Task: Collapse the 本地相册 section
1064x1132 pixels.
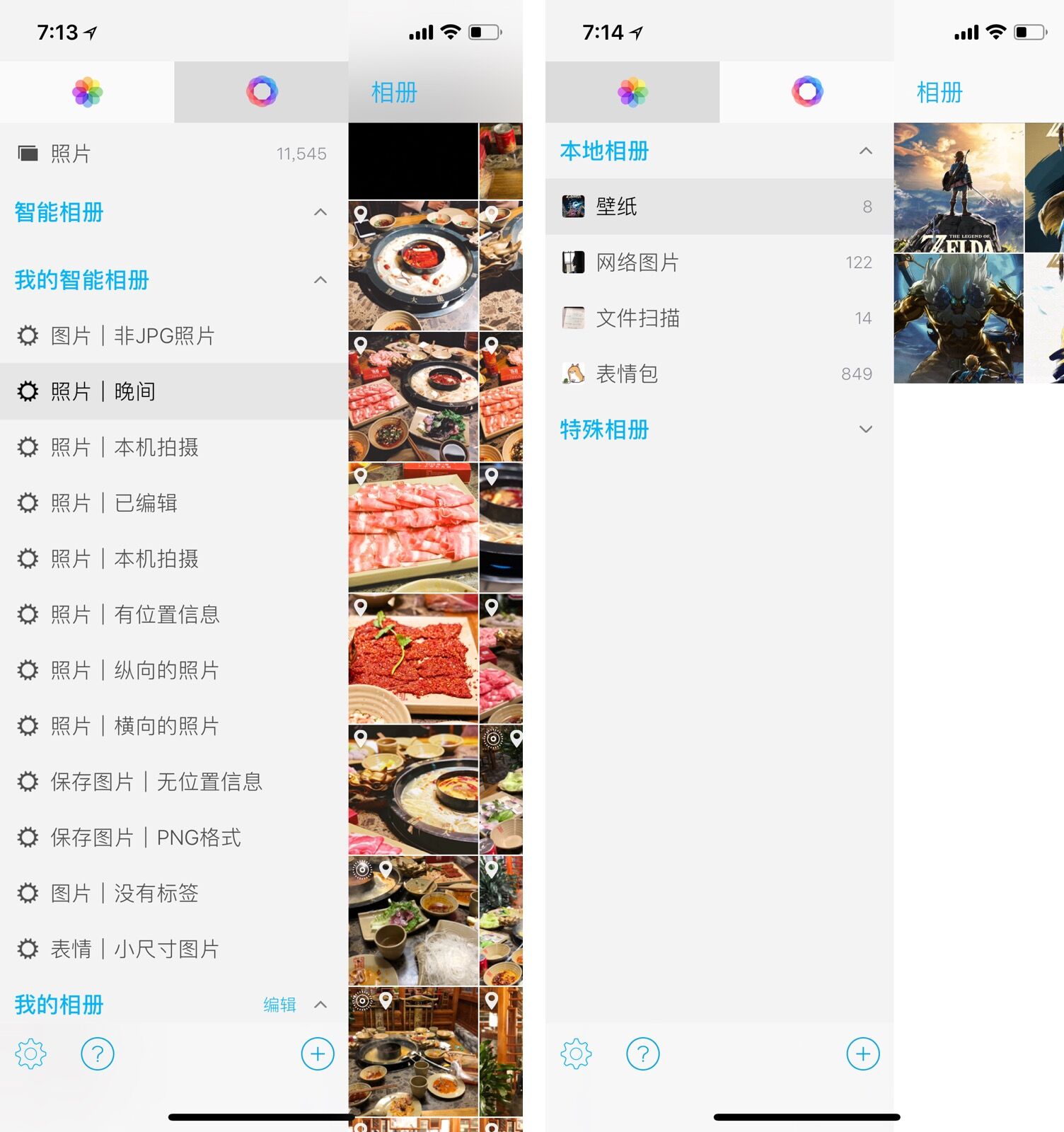Action: (865, 151)
